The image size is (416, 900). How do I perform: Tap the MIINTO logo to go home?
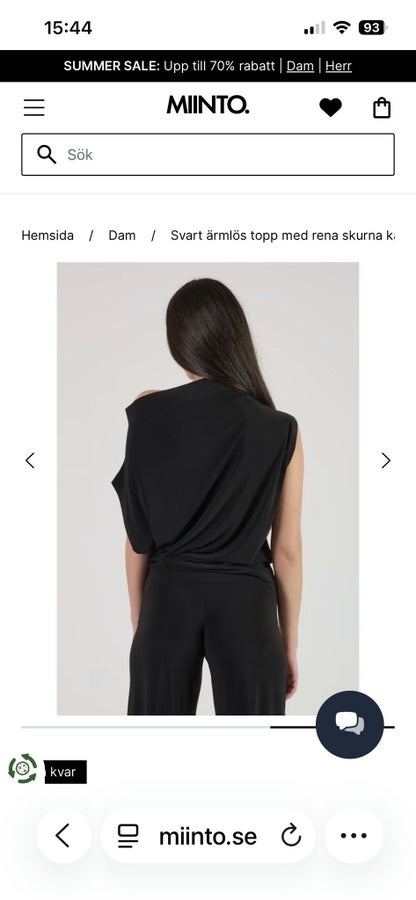coord(208,105)
